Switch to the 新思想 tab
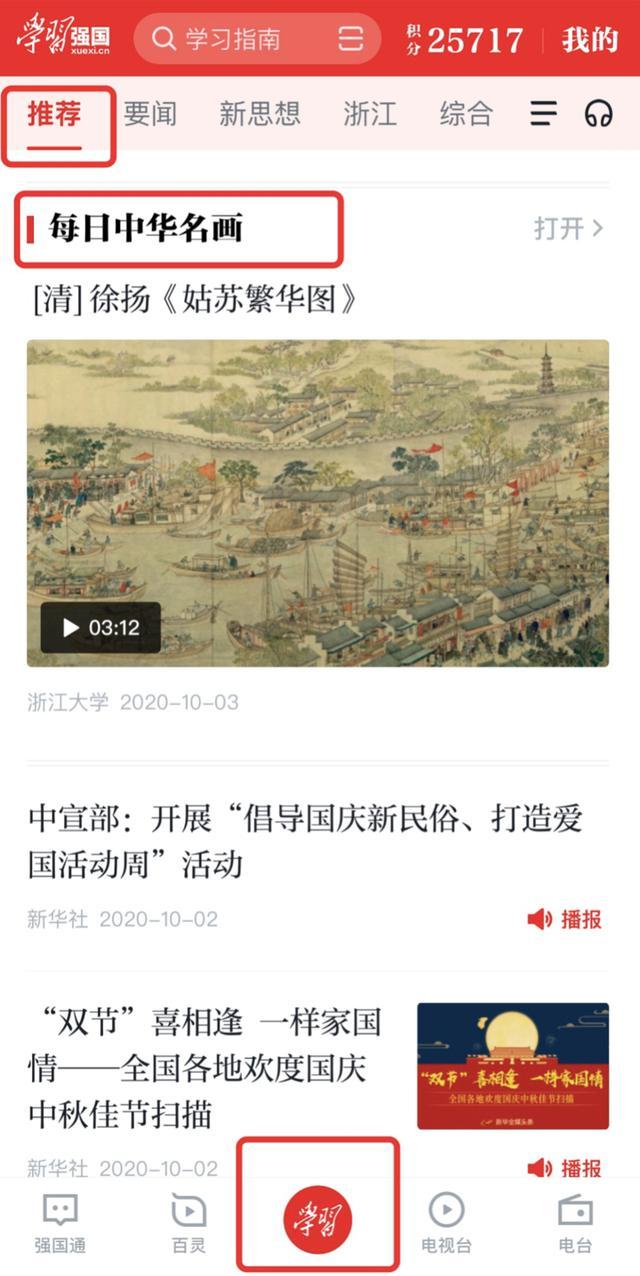This screenshot has width=640, height=1276. pos(260,114)
